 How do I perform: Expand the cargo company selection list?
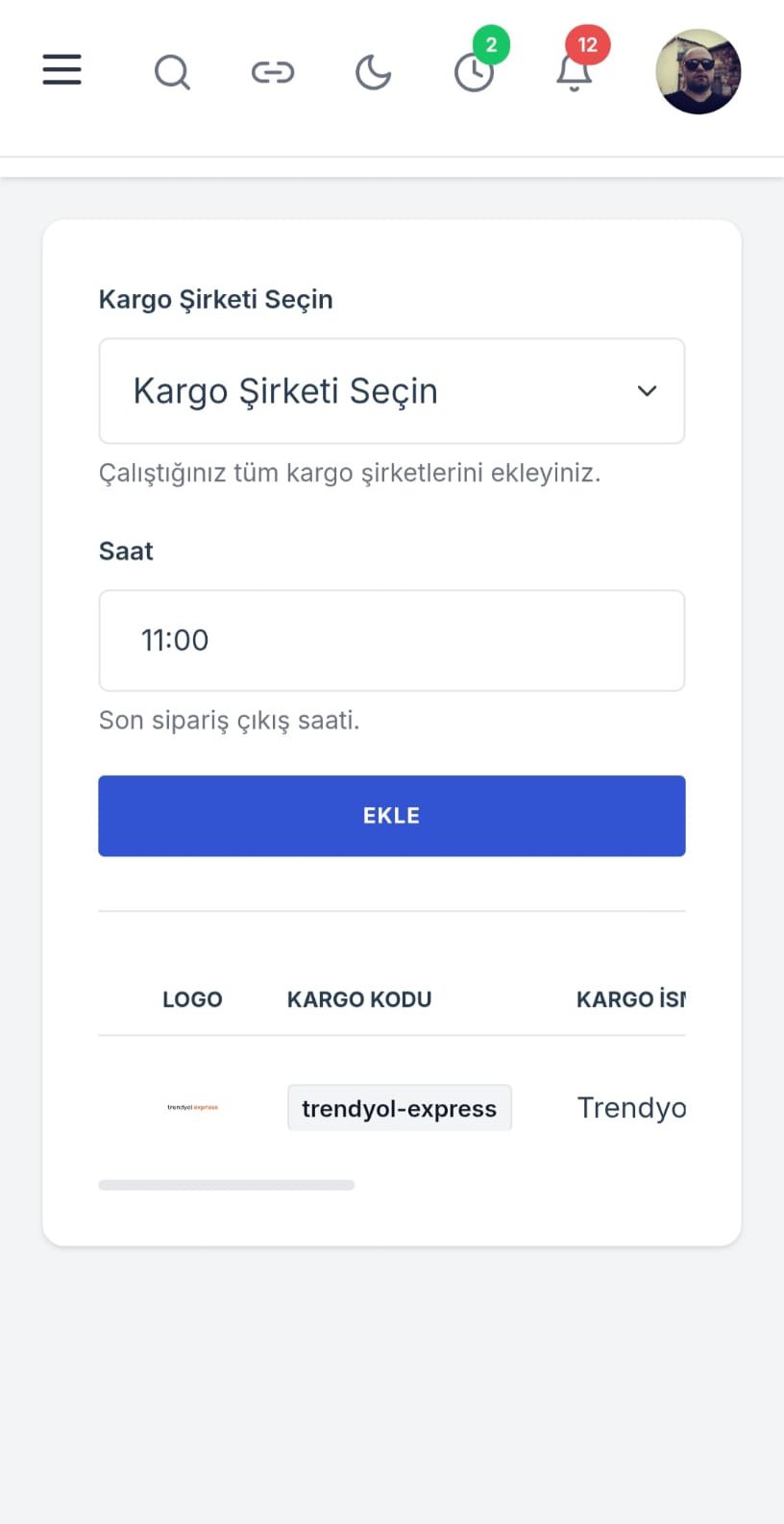tap(392, 391)
